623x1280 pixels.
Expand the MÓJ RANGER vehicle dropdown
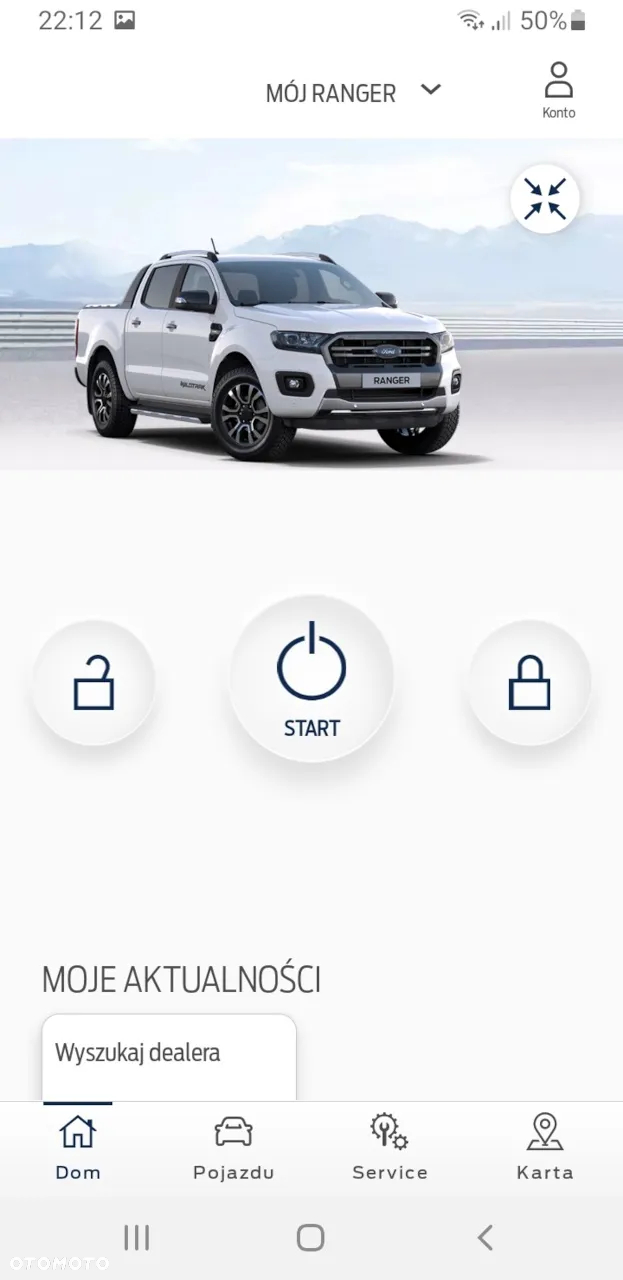[352, 93]
